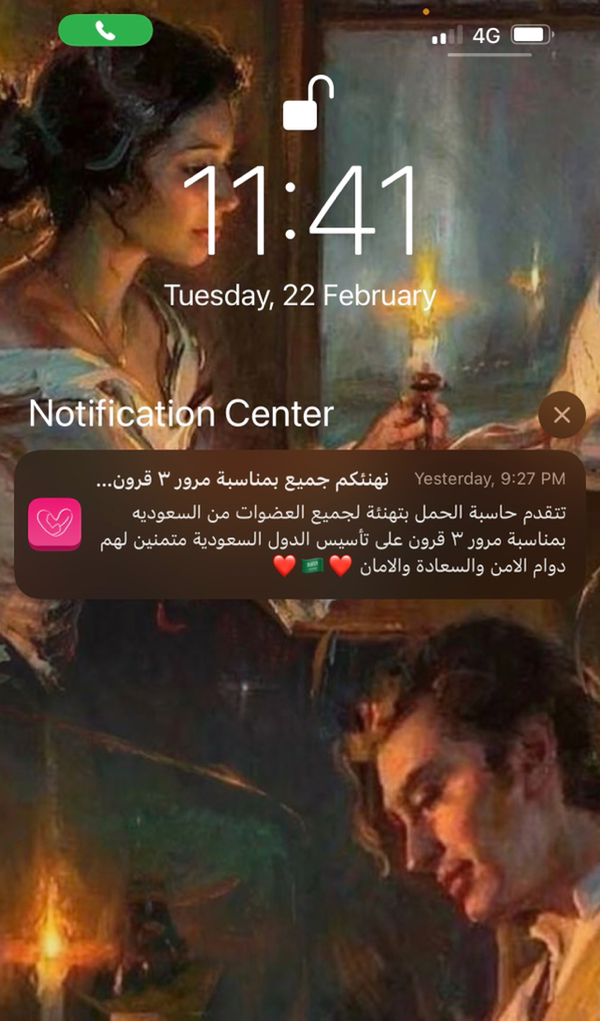600x1021 pixels.
Task: Clear all notifications with the X button
Action: tap(562, 414)
